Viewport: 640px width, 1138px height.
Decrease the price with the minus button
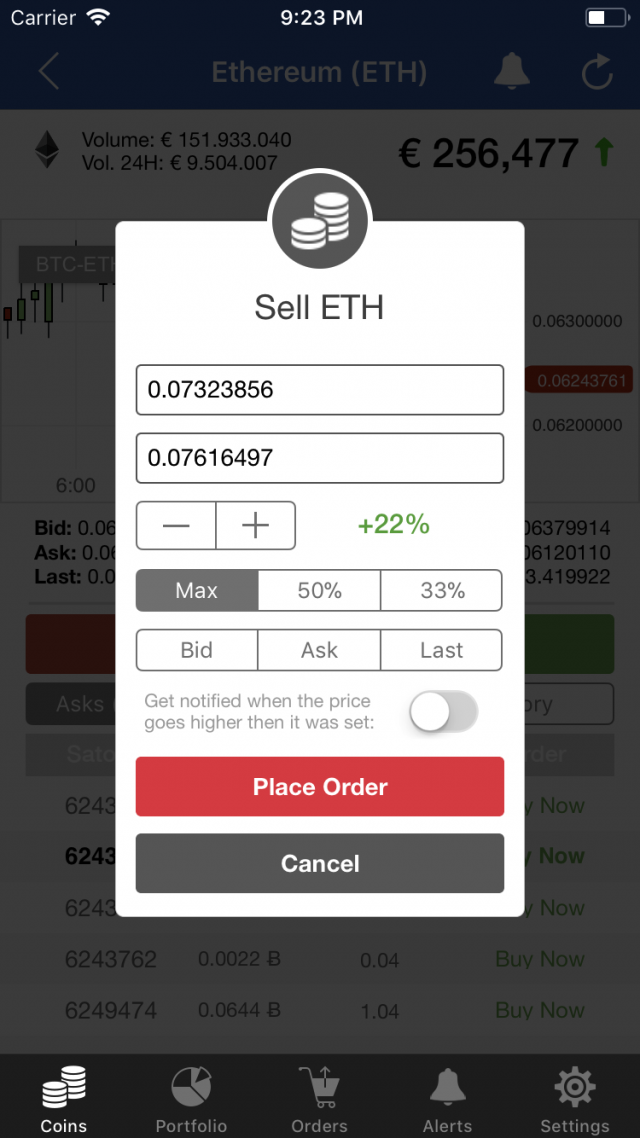[x=176, y=525]
